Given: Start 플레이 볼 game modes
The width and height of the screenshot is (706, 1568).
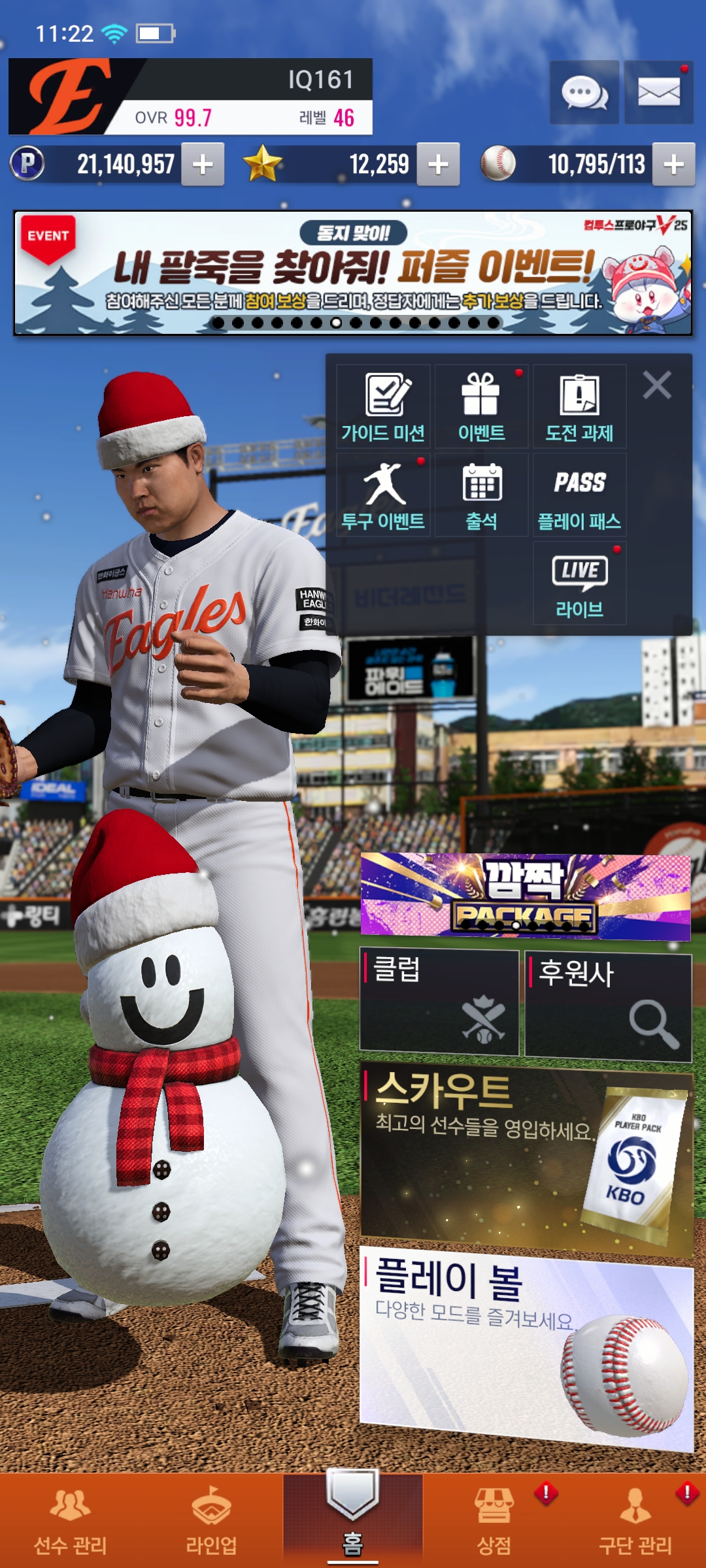Looking at the screenshot, I should pyautogui.click(x=526, y=1346).
